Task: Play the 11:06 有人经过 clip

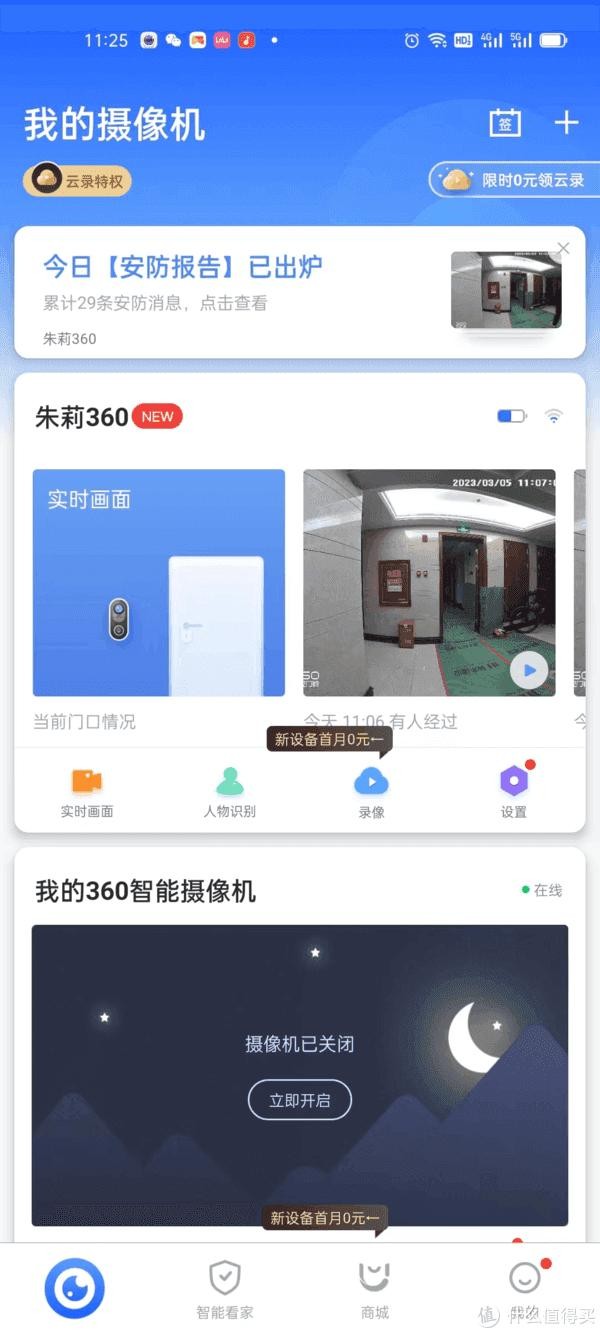Action: (x=529, y=671)
